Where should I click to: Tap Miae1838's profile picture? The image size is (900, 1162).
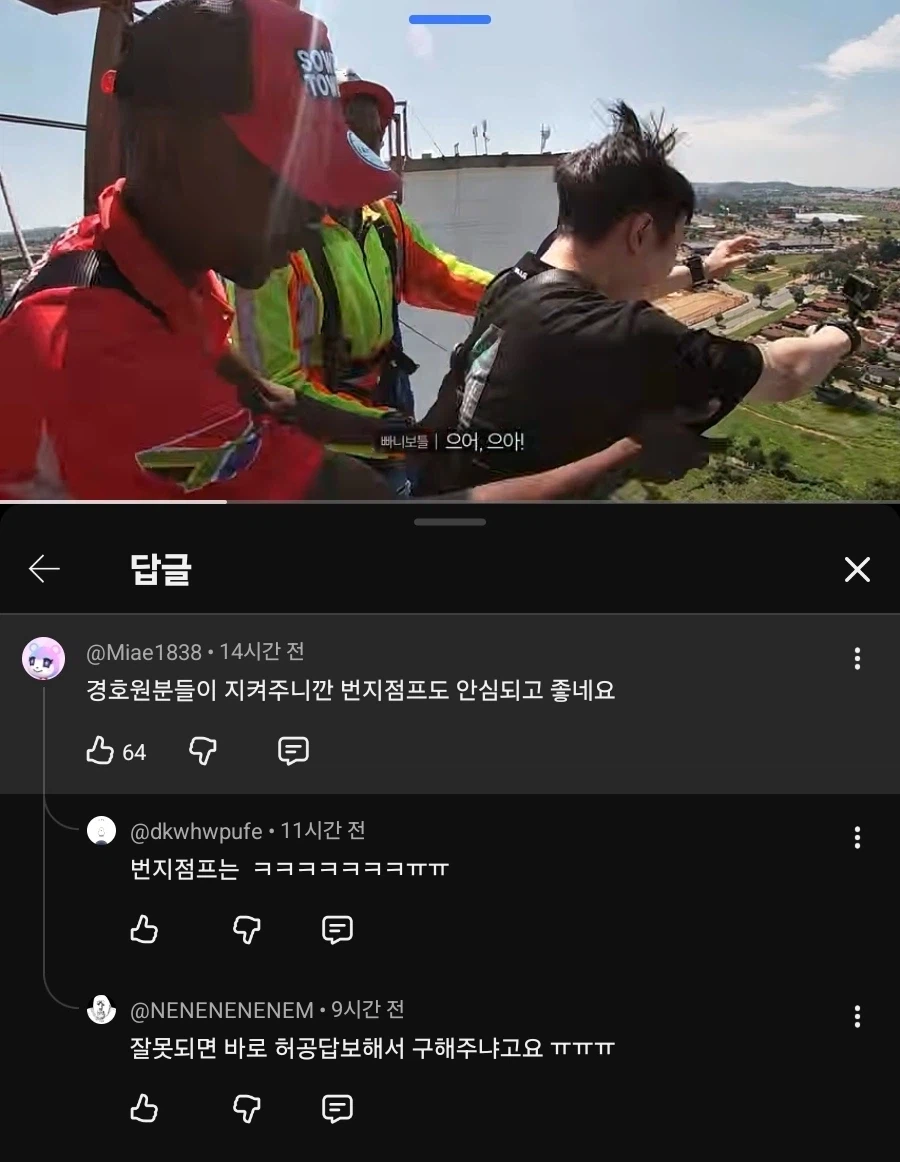click(x=45, y=659)
